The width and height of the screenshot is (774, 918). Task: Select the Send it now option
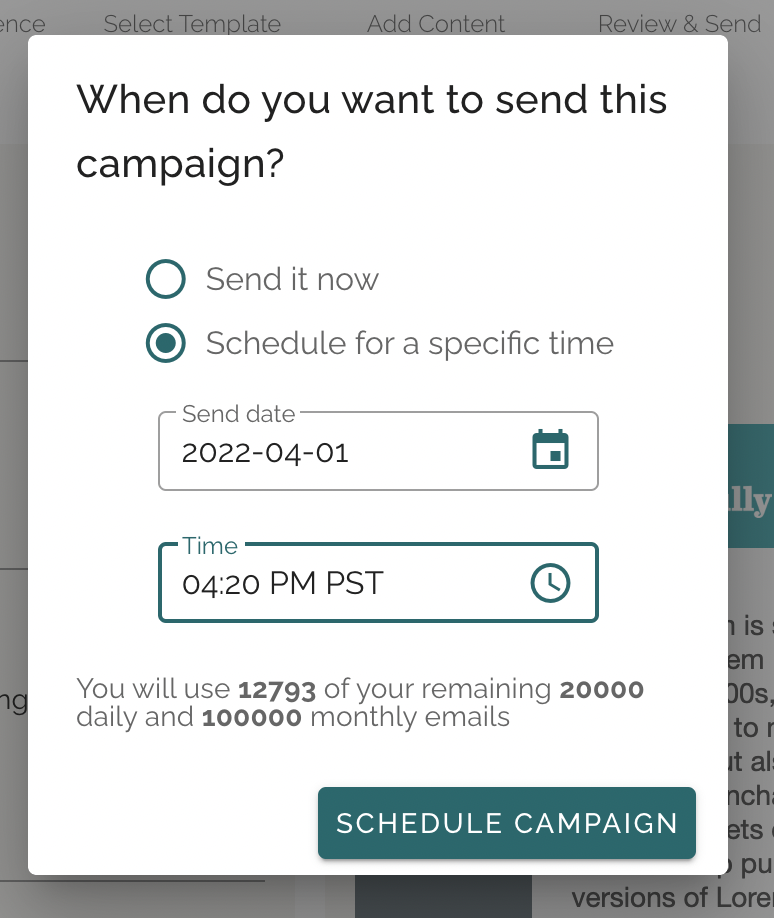tap(166, 279)
